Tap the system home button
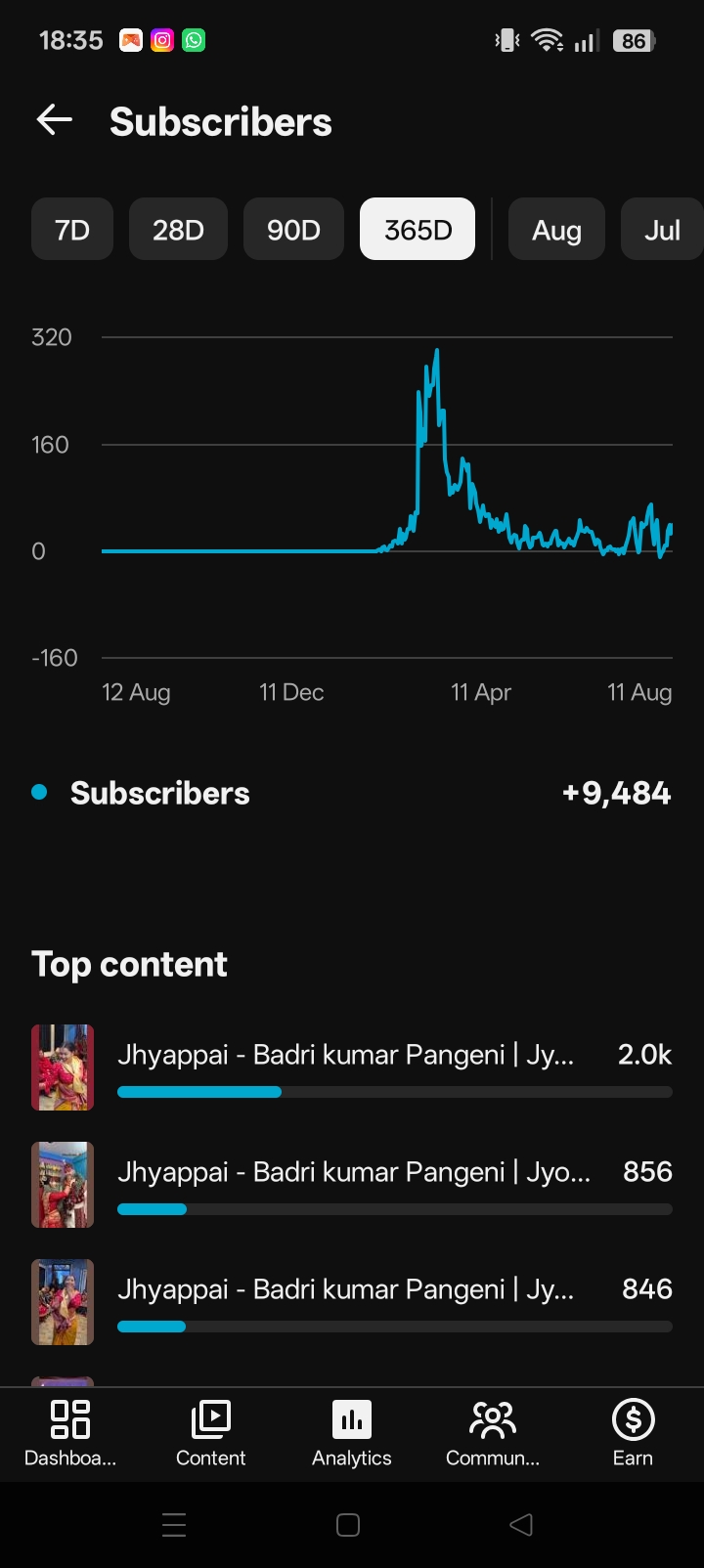The width and height of the screenshot is (704, 1568). pos(348,1525)
